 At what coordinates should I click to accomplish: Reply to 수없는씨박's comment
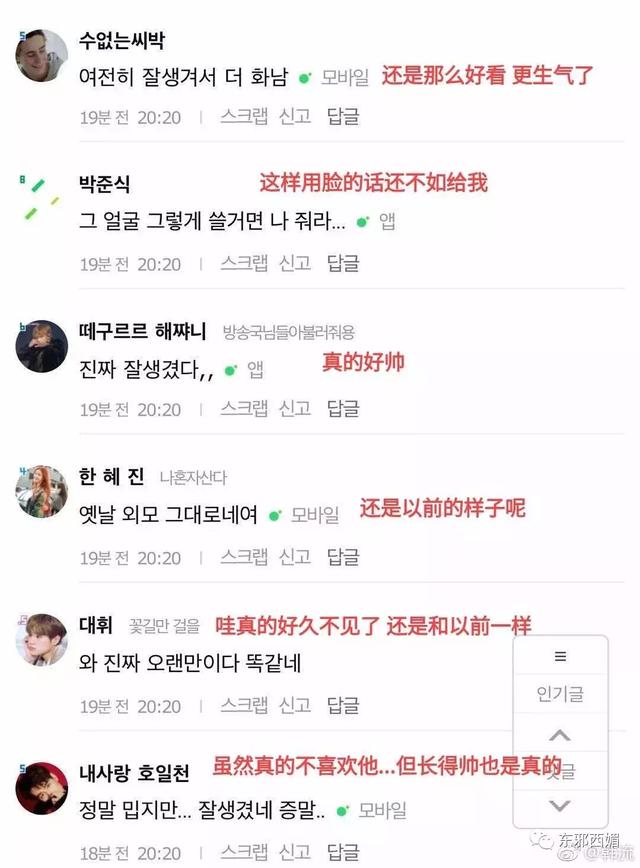[343, 117]
